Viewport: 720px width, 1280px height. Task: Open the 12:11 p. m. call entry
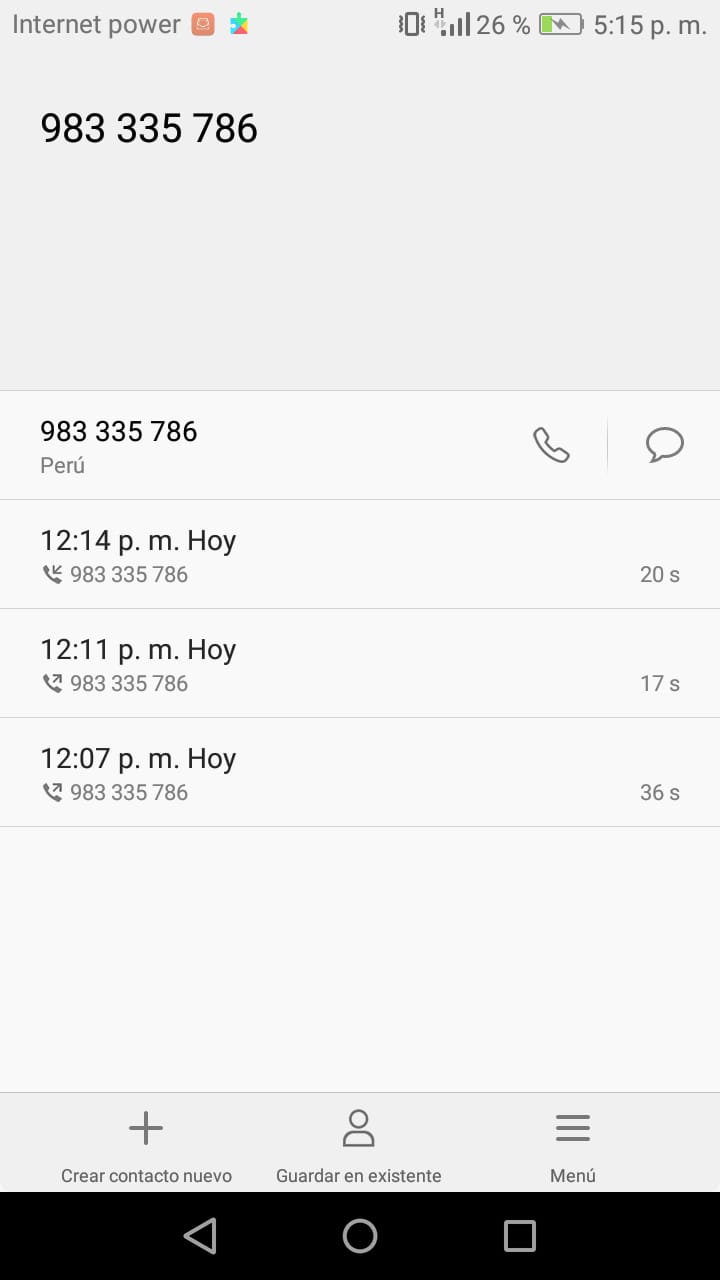[360, 663]
